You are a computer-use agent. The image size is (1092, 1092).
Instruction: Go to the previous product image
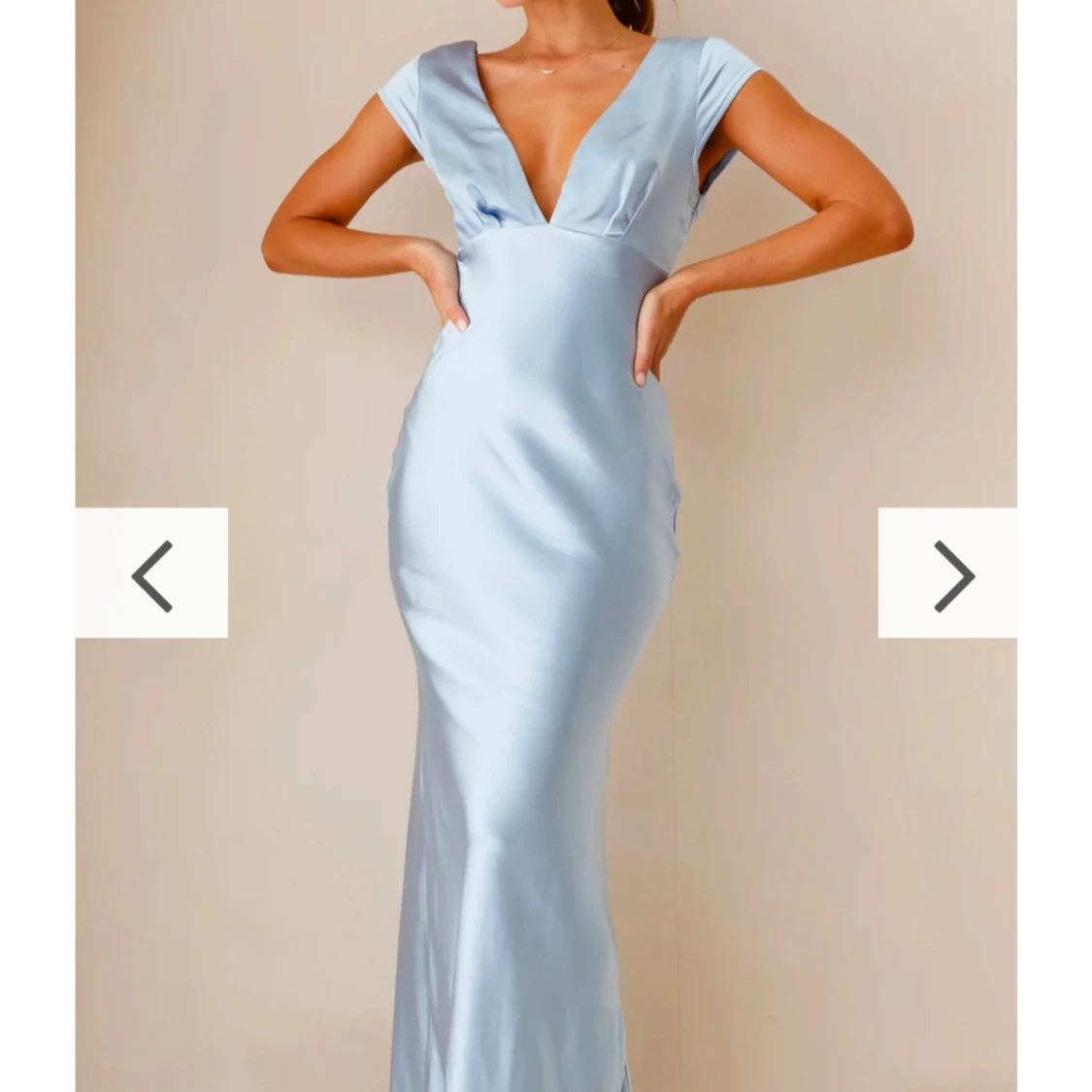click(x=151, y=574)
